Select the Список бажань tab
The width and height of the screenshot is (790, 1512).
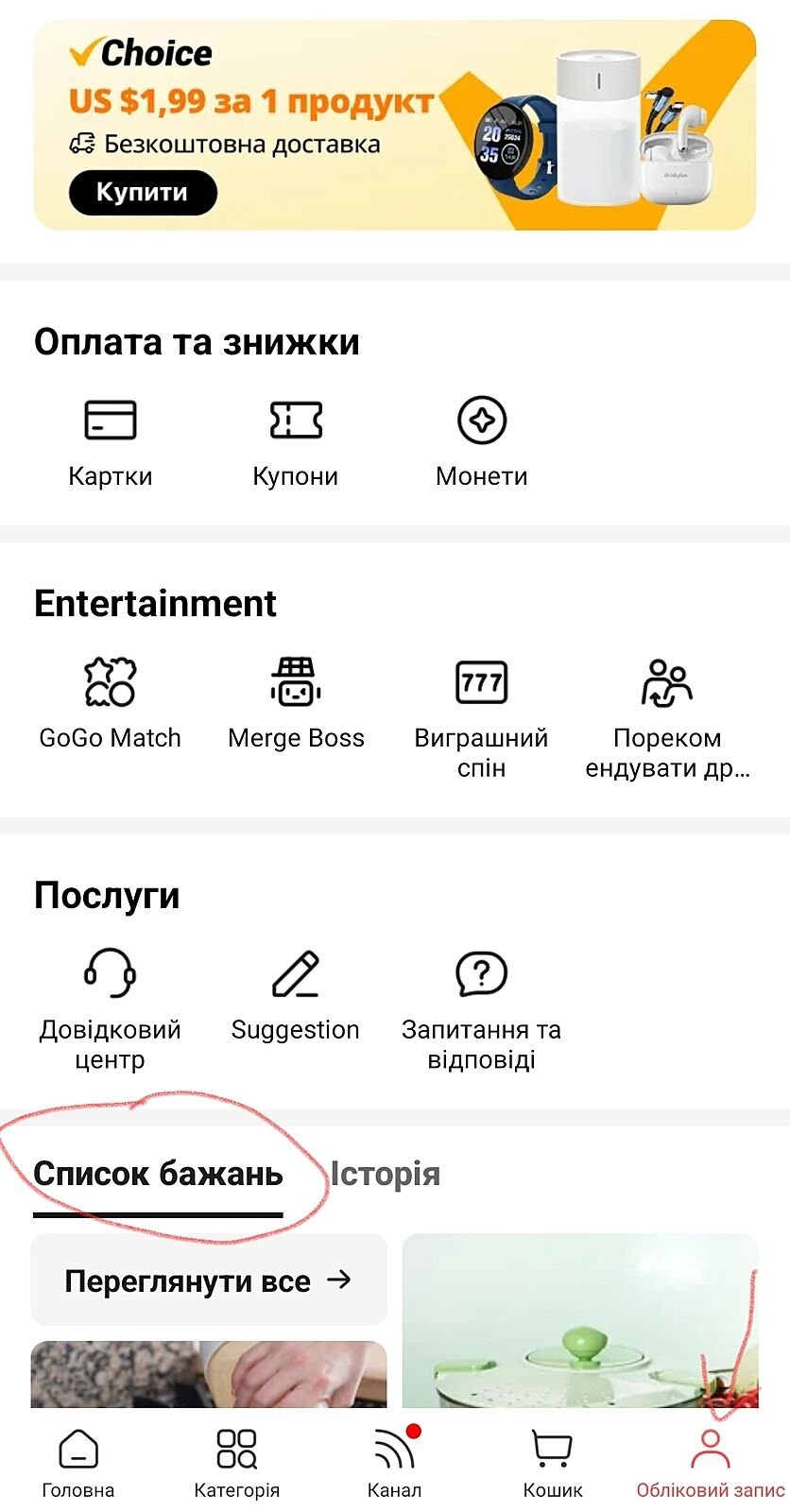click(x=158, y=1175)
